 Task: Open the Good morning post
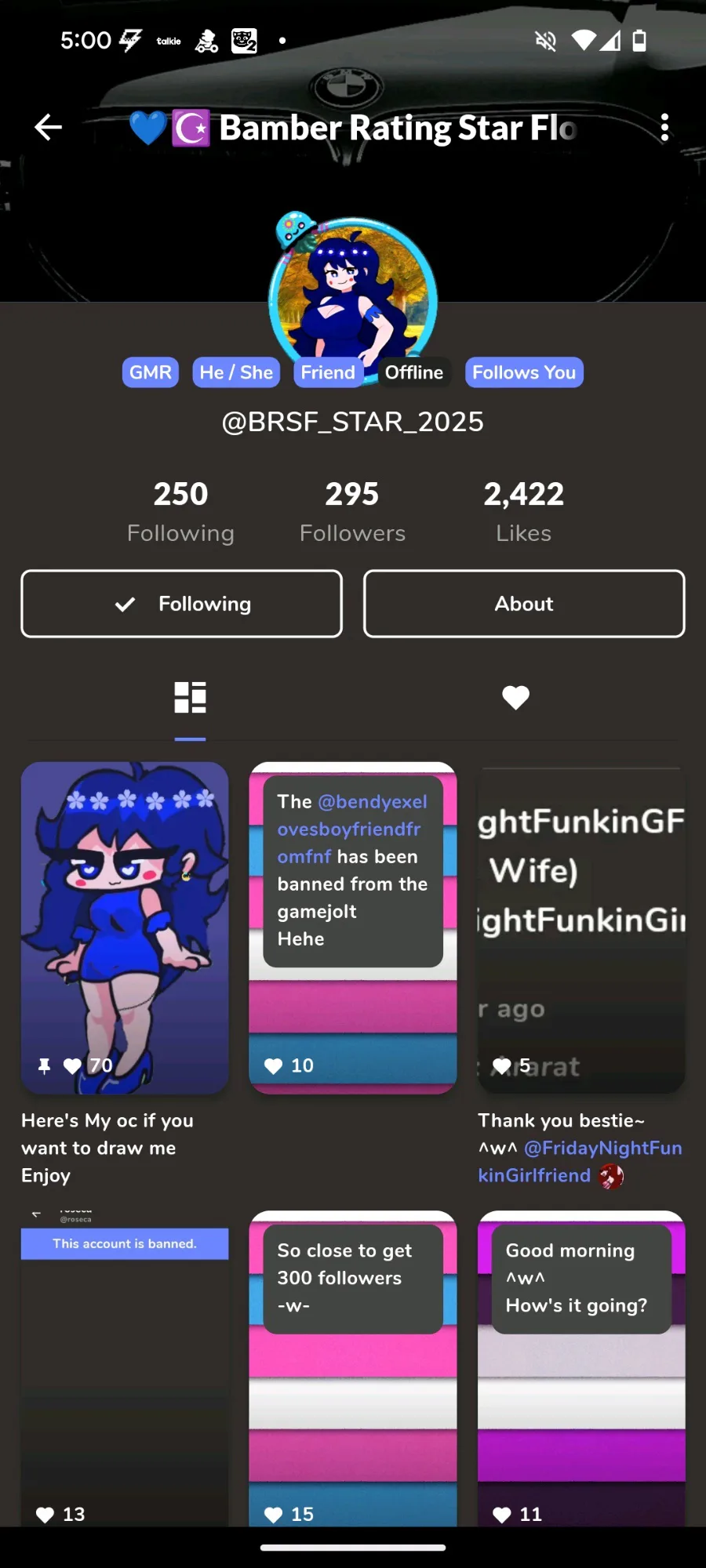click(581, 1368)
